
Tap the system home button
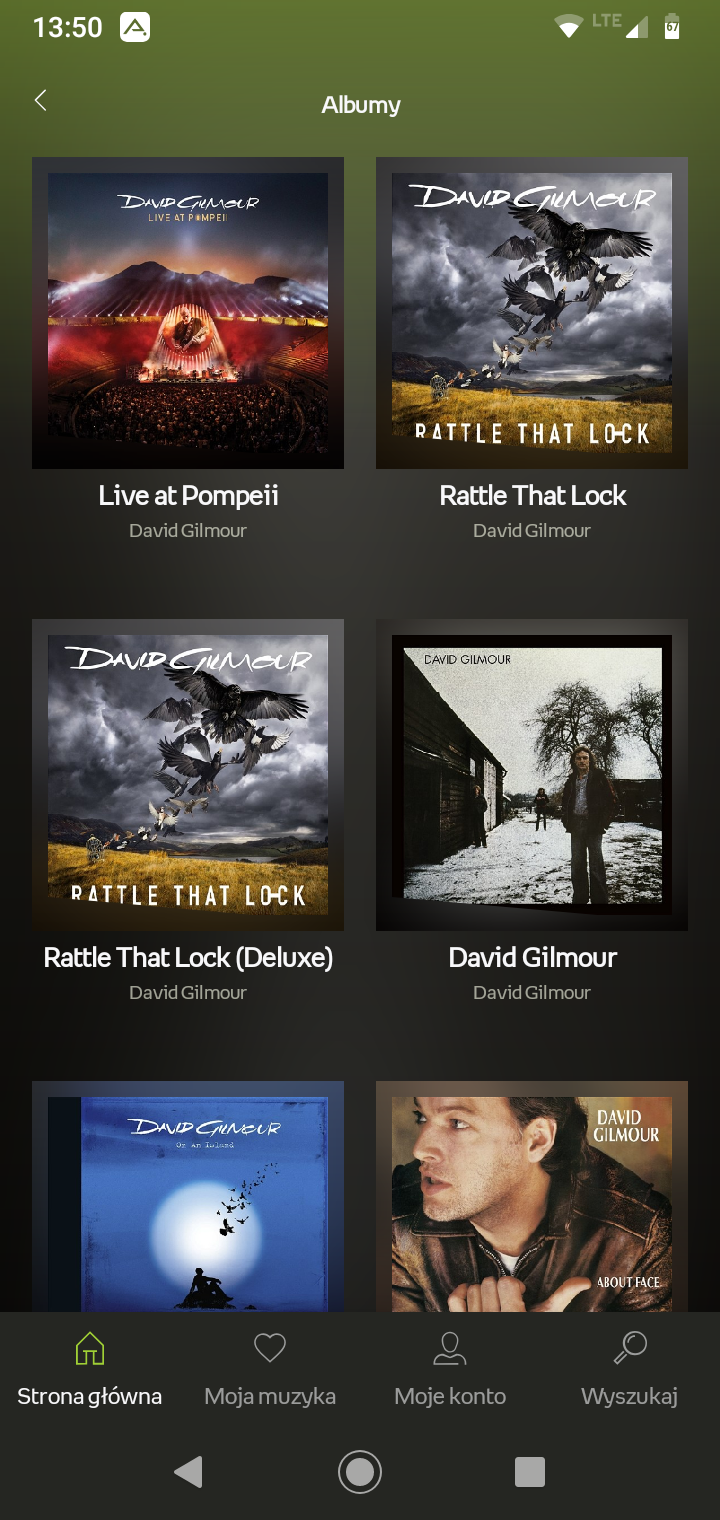tap(360, 1472)
